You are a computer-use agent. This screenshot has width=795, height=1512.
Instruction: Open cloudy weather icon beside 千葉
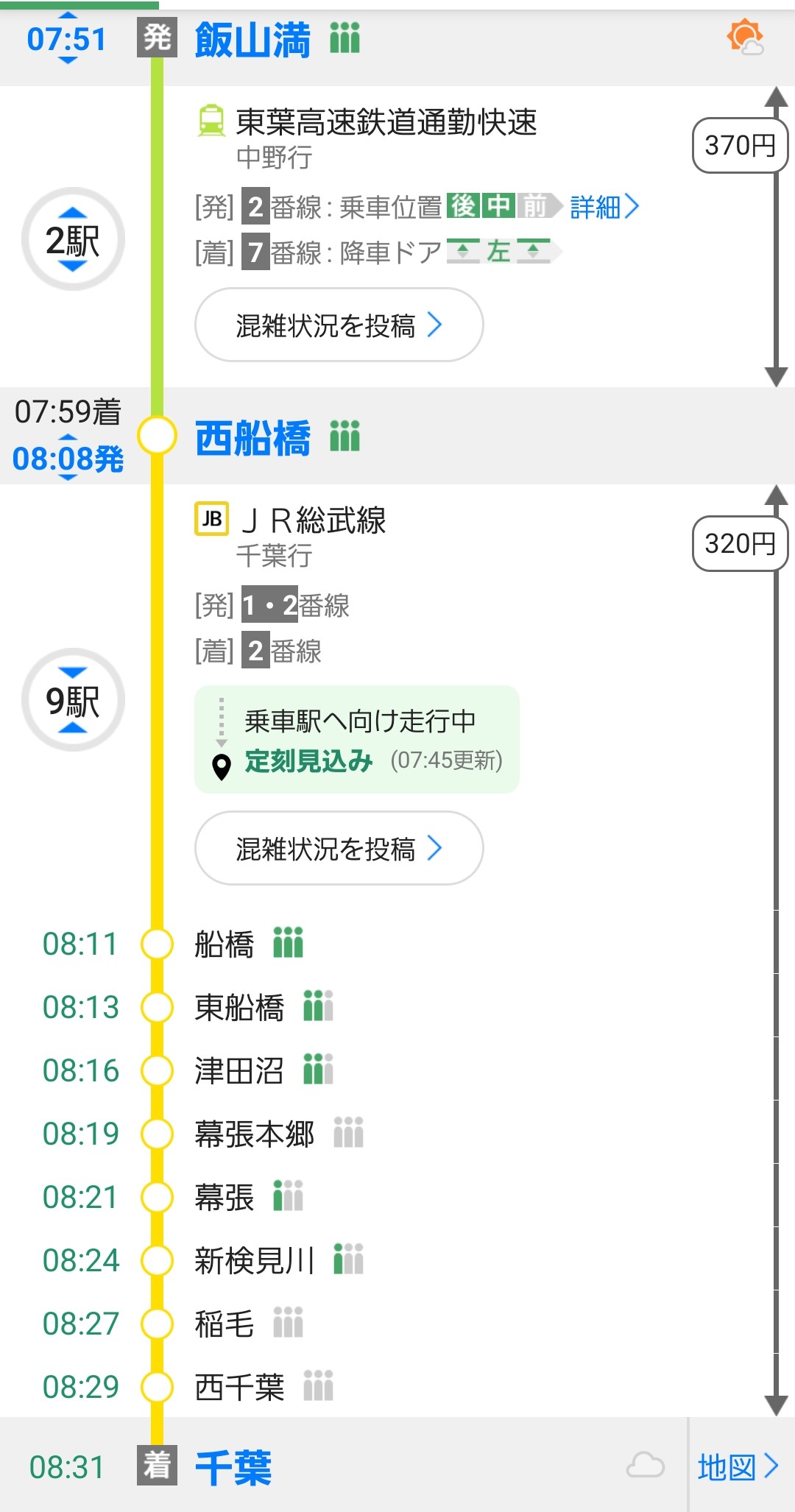[x=645, y=1465]
